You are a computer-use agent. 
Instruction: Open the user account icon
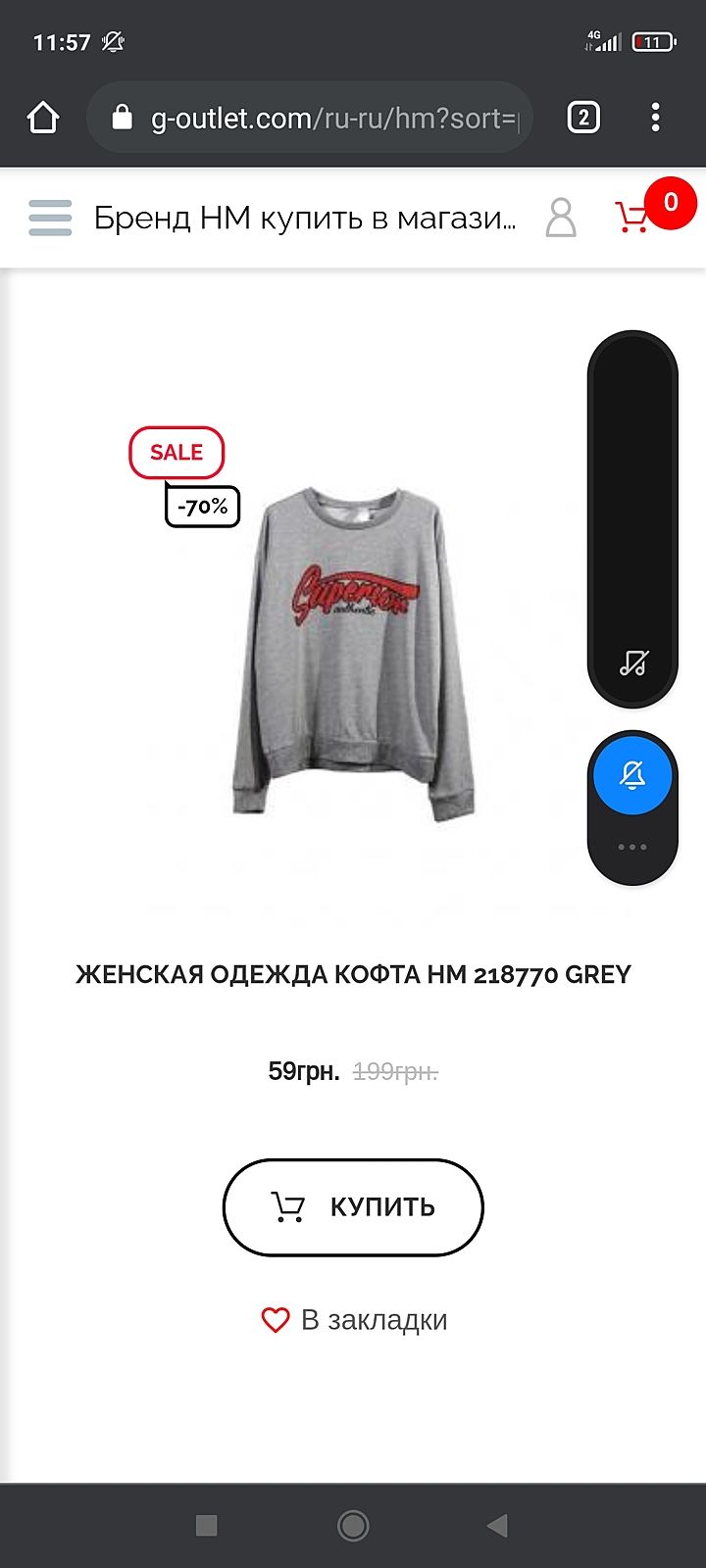561,218
